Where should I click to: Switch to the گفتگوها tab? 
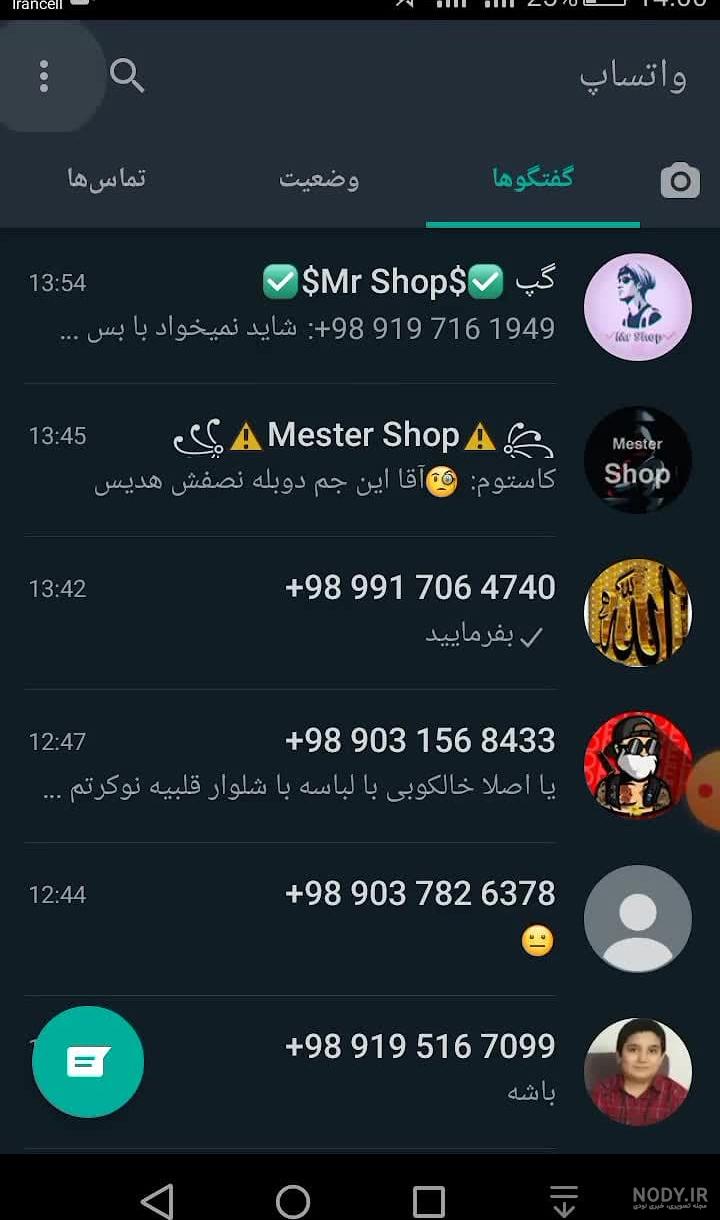532,179
